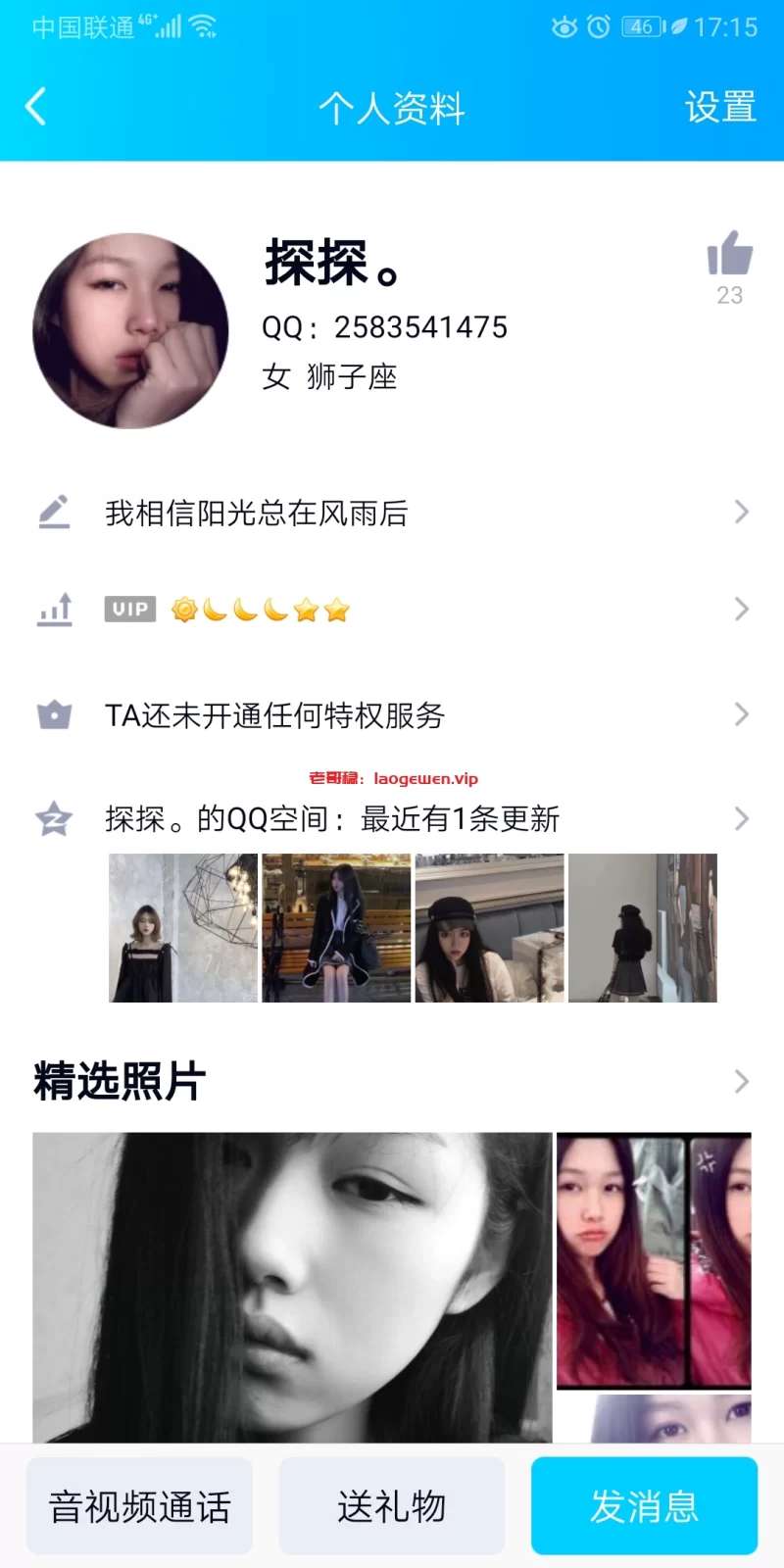This screenshot has width=784, height=1568.
Task: Open TA还未开通任何特权服务 row
Action: pos(392,715)
